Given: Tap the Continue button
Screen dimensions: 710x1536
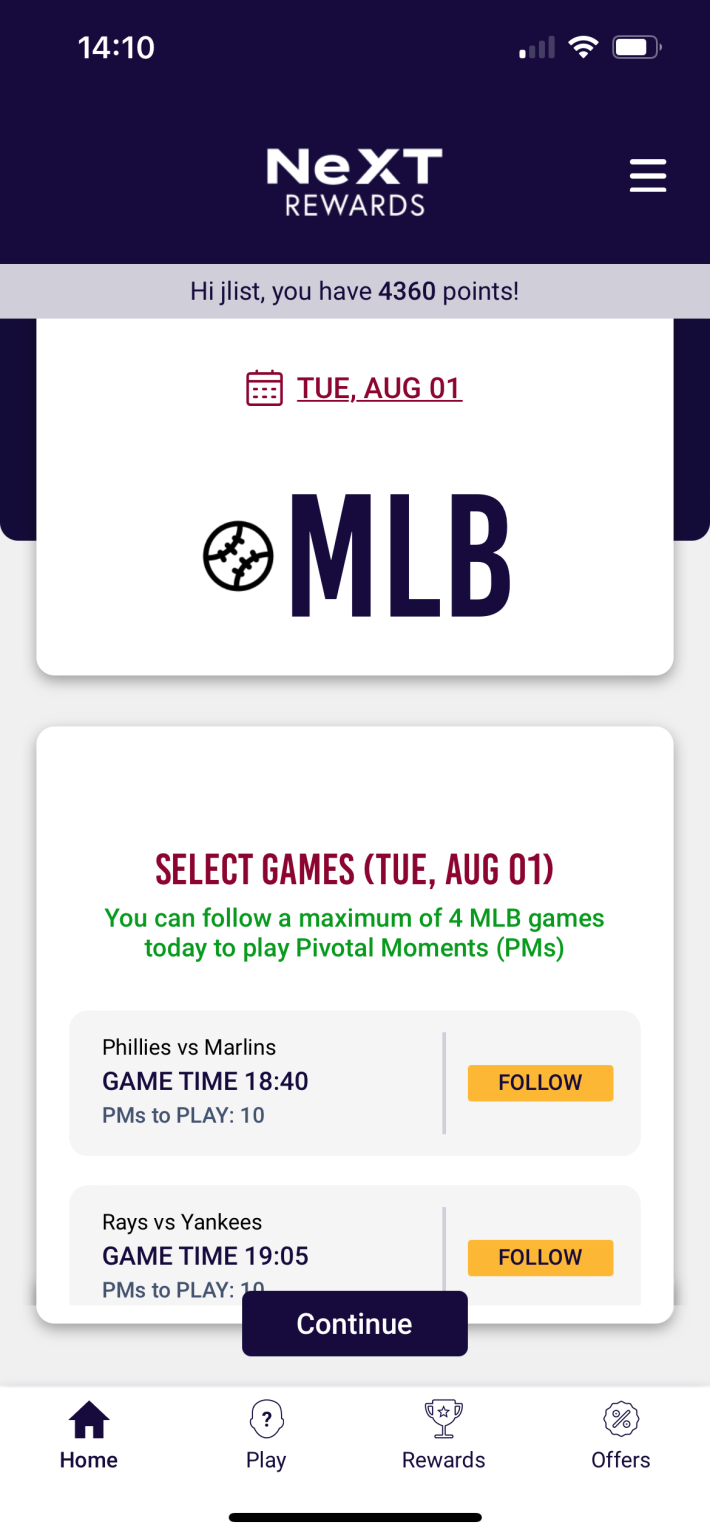Looking at the screenshot, I should click(354, 1323).
